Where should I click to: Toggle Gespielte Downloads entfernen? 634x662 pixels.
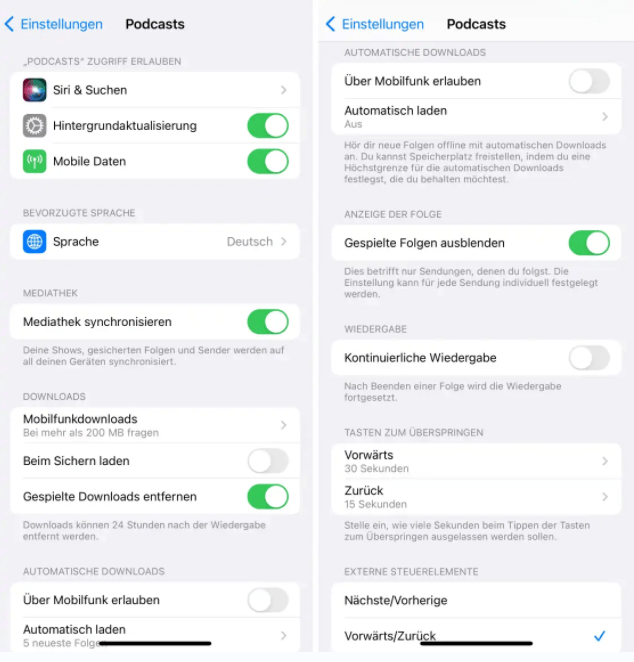pos(267,497)
